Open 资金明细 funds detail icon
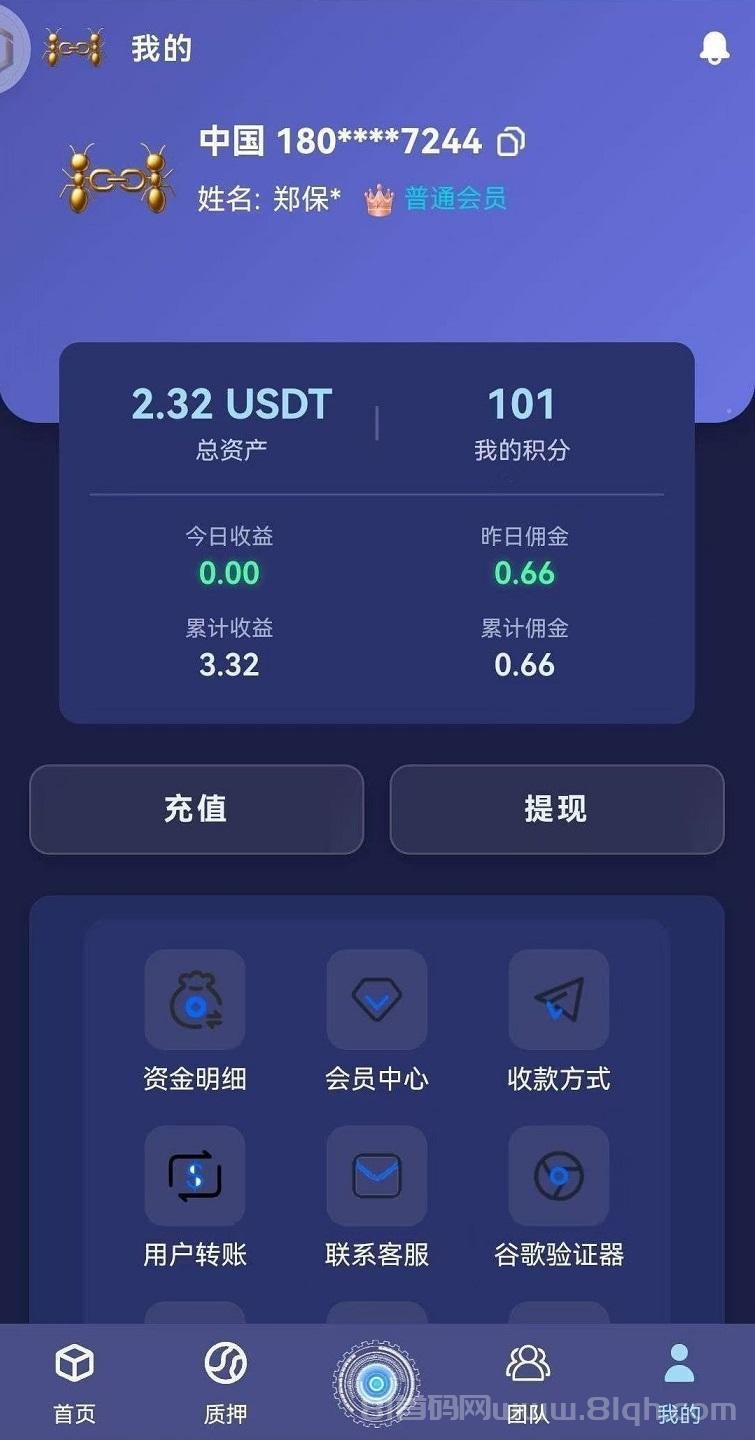Screen dimensions: 755x1440 196,1000
